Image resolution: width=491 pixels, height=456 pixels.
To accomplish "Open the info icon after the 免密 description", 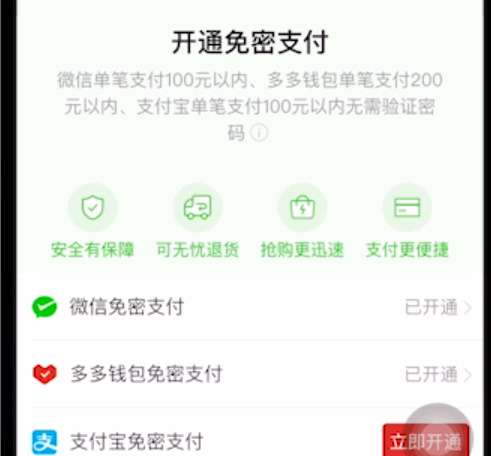I will tap(259, 133).
